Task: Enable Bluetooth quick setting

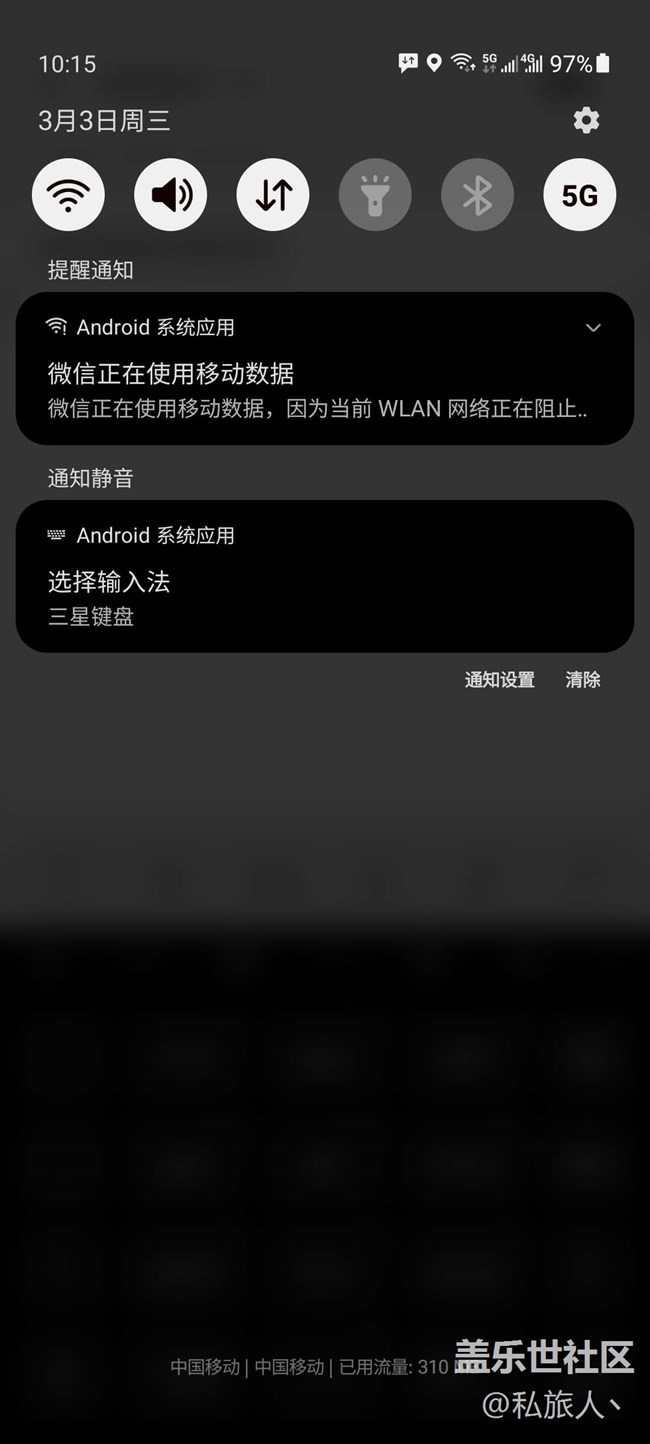Action: click(x=477, y=194)
